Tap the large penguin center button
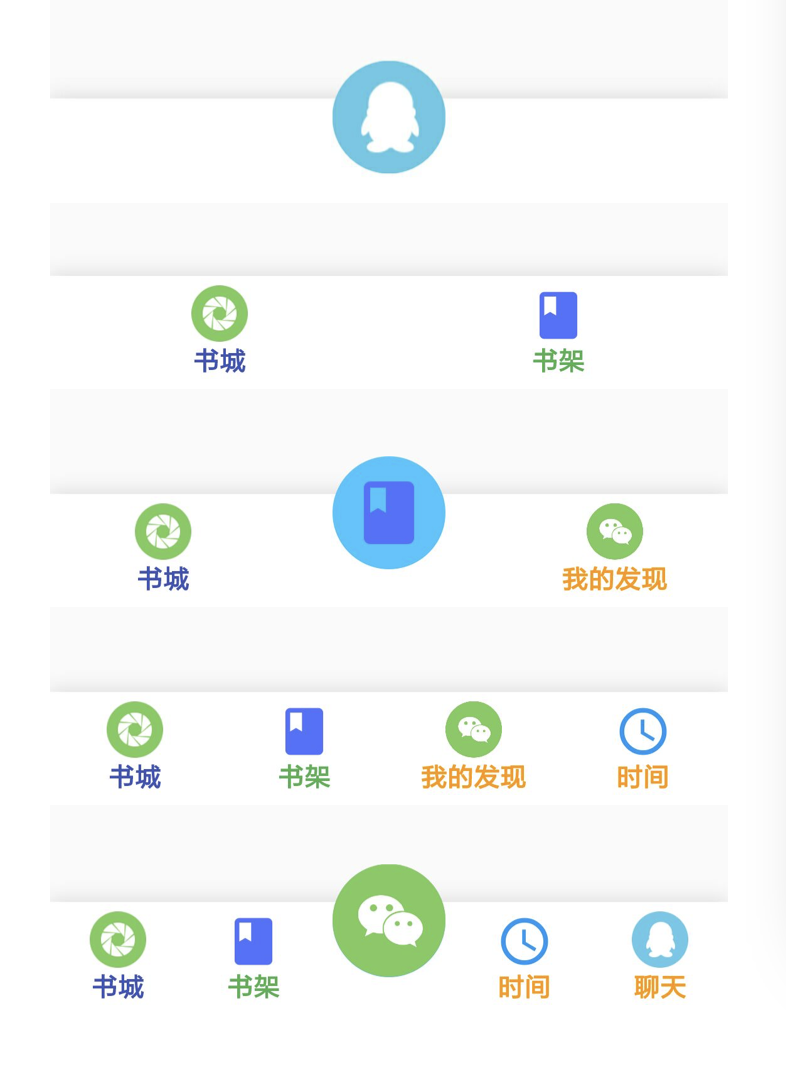The width and height of the screenshot is (786, 1074). [x=388, y=118]
